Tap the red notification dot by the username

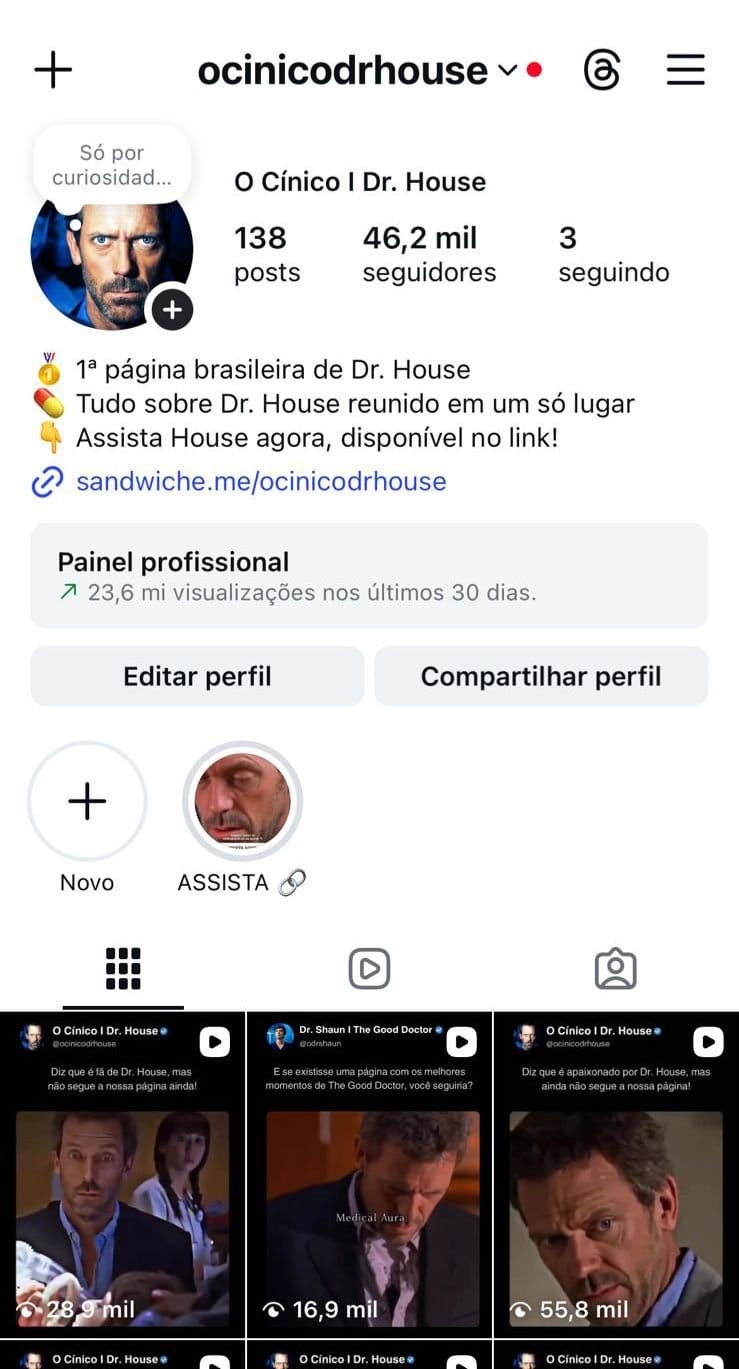pyautogui.click(x=533, y=71)
